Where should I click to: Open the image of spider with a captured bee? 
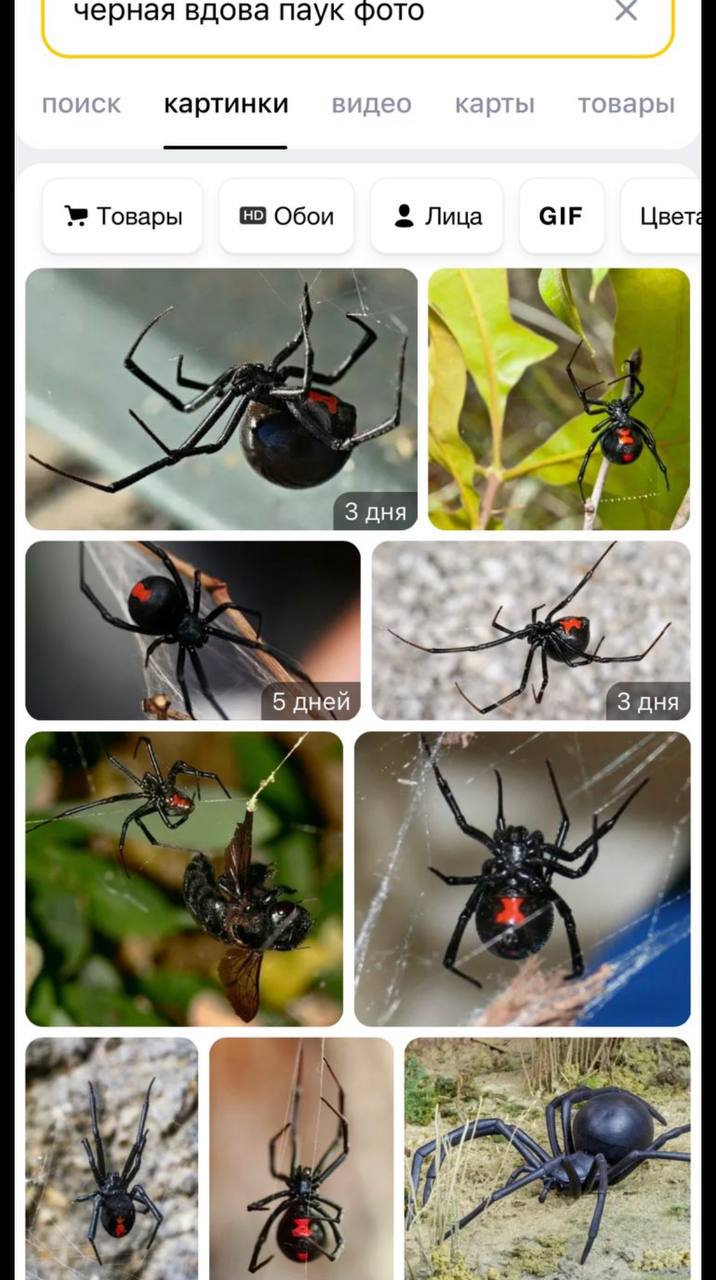click(x=184, y=879)
